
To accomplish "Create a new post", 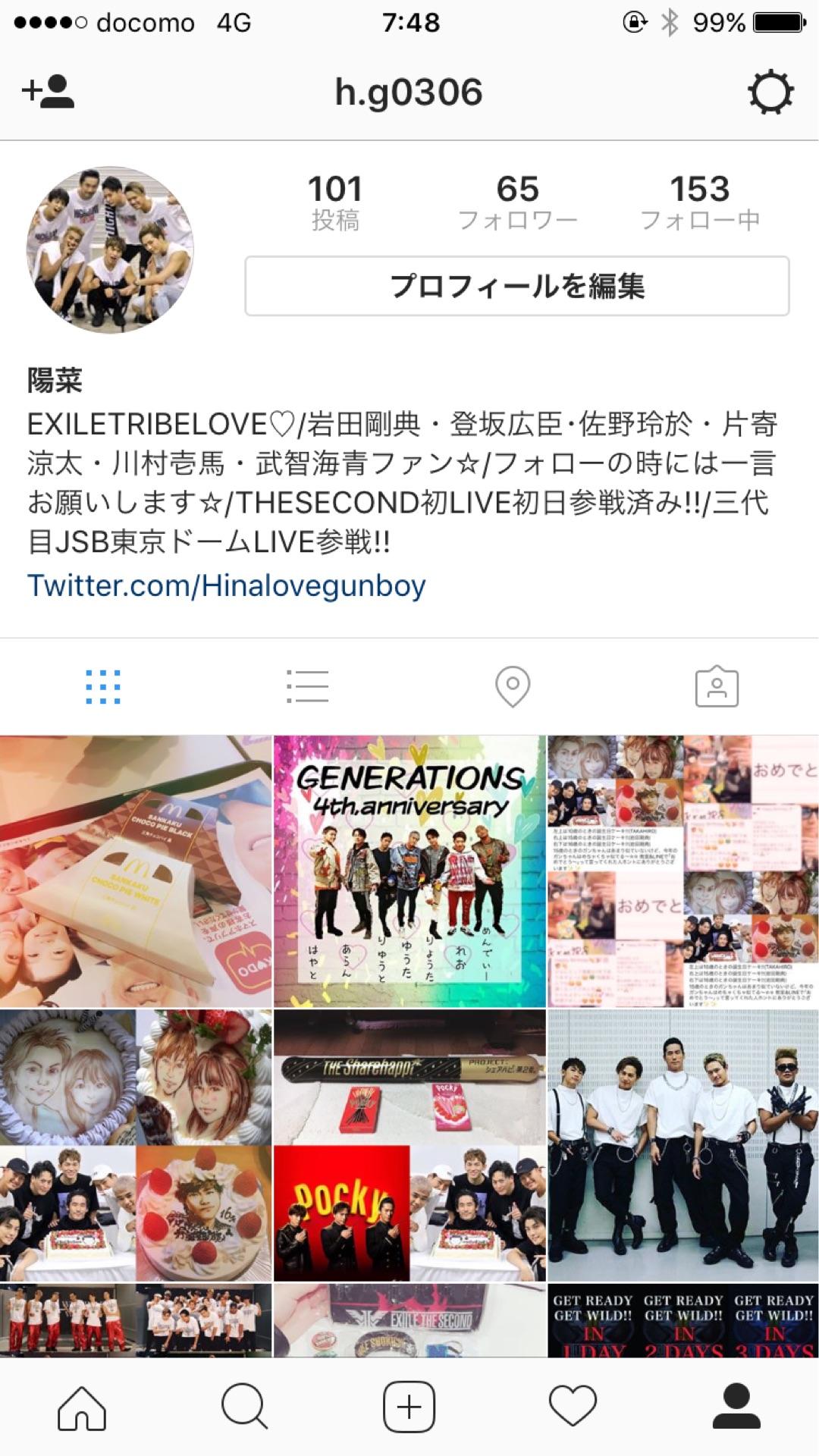I will pyautogui.click(x=409, y=1407).
